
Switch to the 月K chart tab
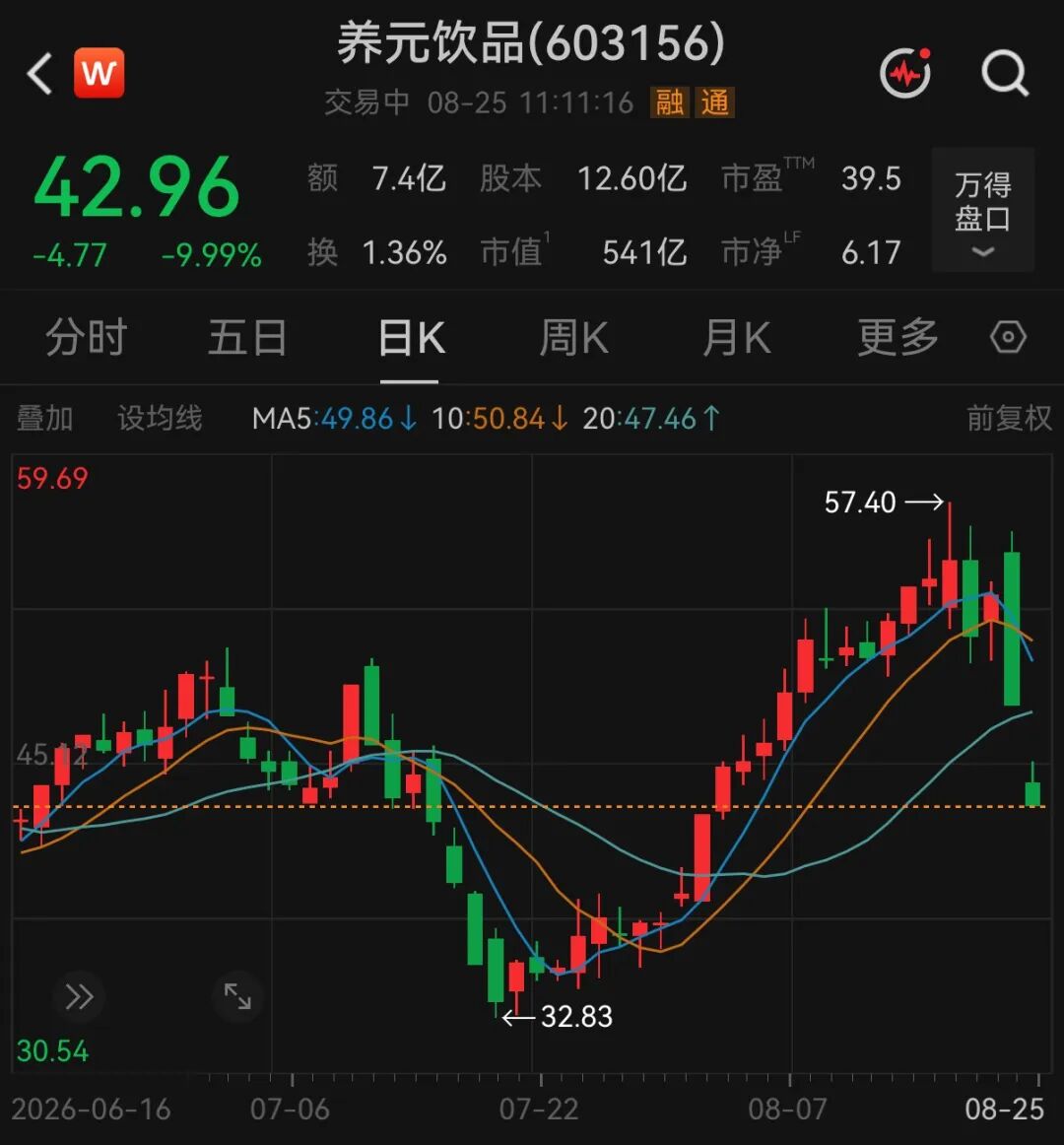click(x=736, y=337)
